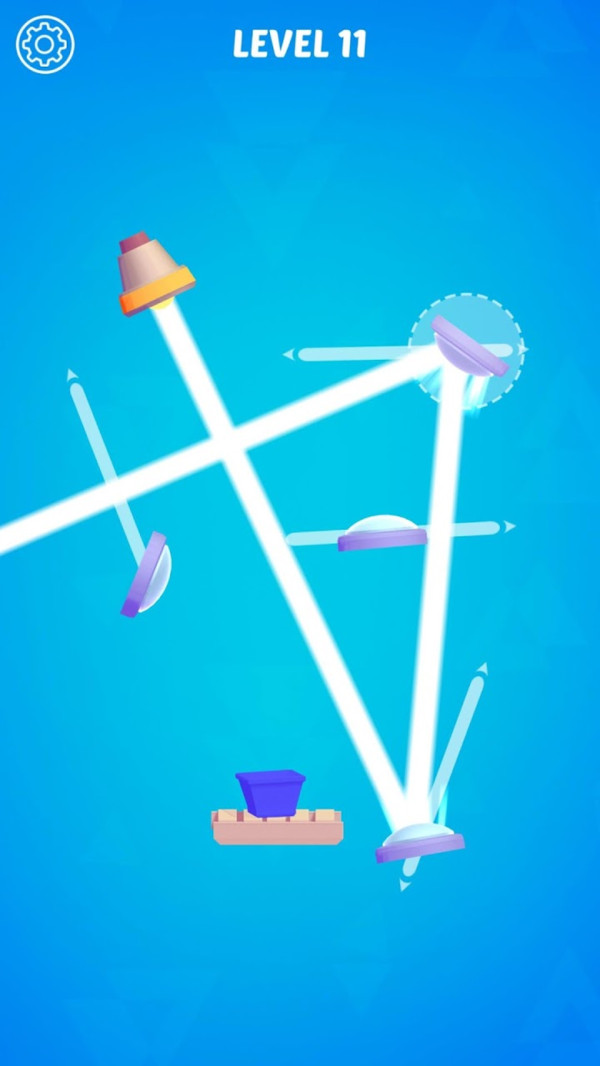Viewport: 600px width, 1066px height.
Task: Tap the tilted mirror on the left track
Action: (x=147, y=574)
